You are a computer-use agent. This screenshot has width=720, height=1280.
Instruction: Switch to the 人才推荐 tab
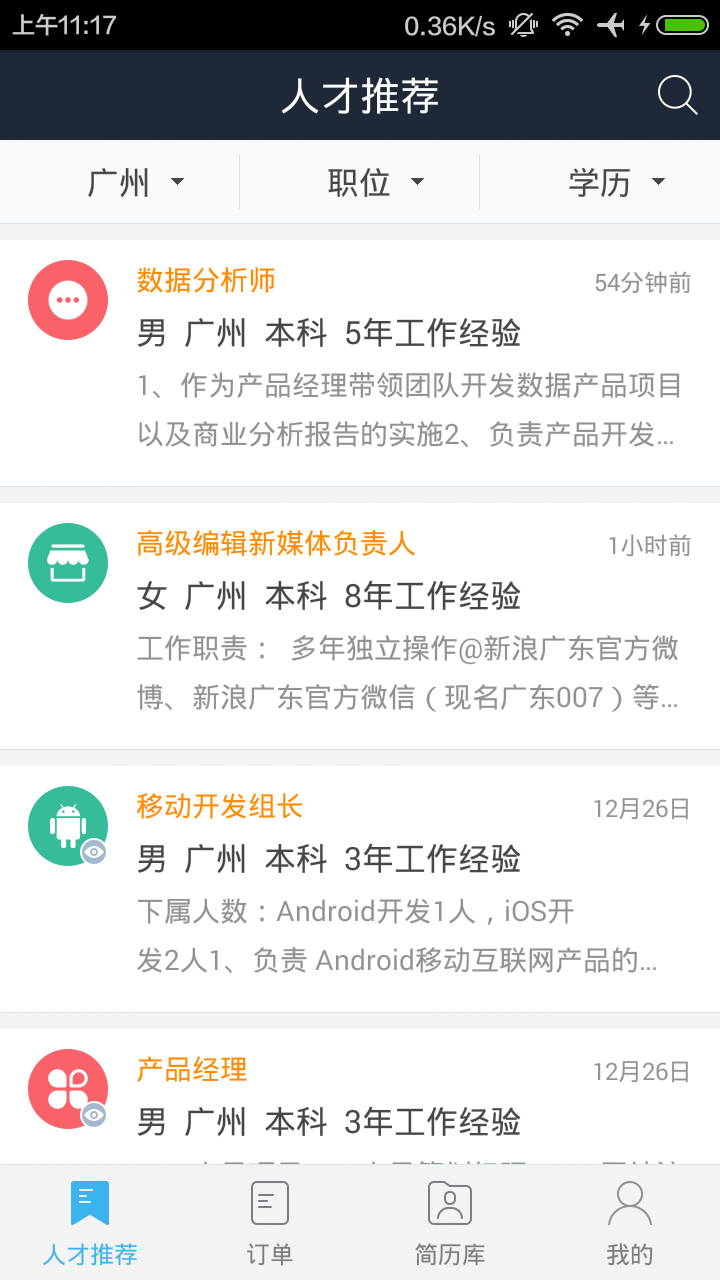pos(90,1222)
